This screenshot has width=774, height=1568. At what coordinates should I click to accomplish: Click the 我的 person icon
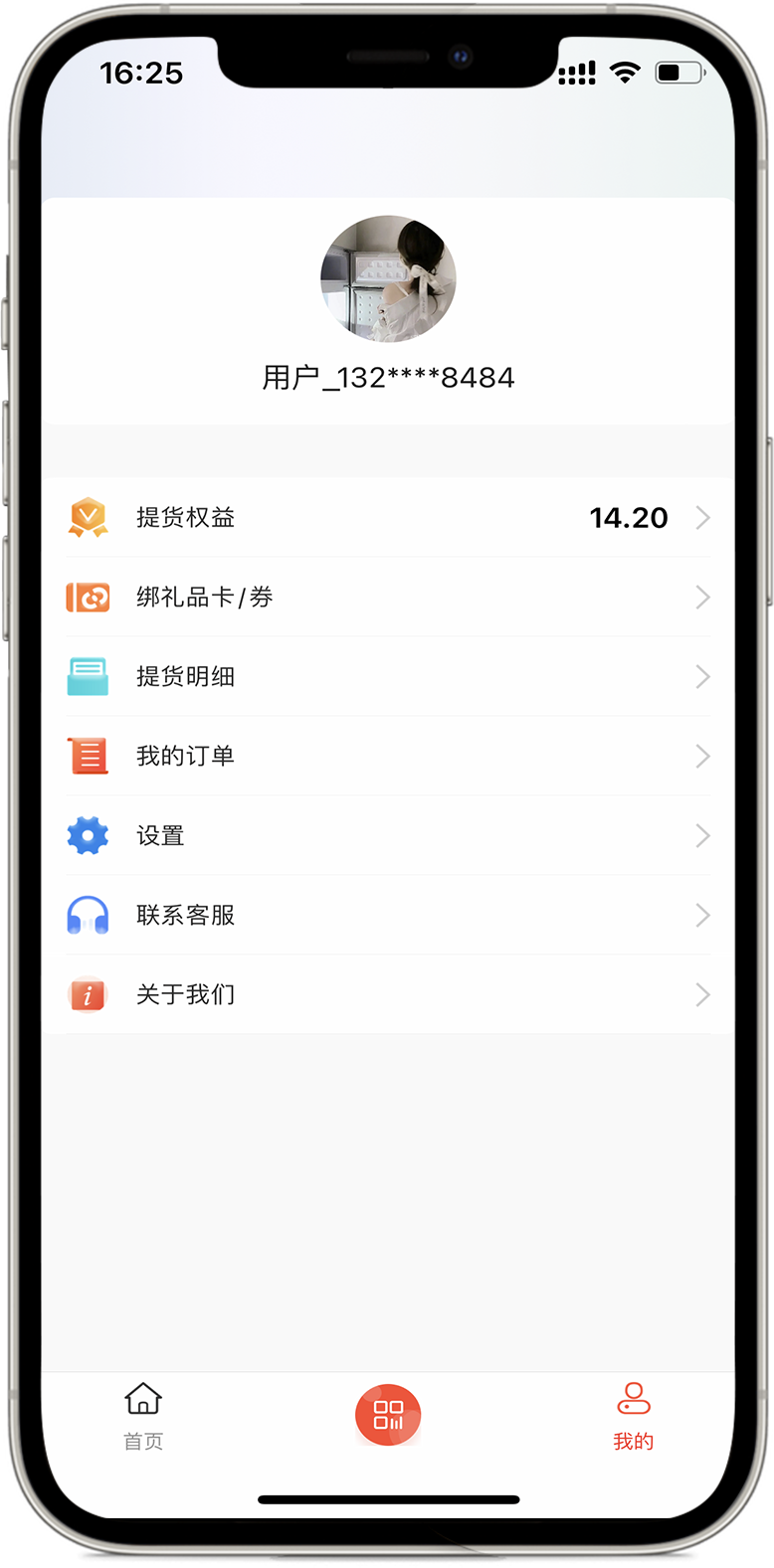point(634,1397)
